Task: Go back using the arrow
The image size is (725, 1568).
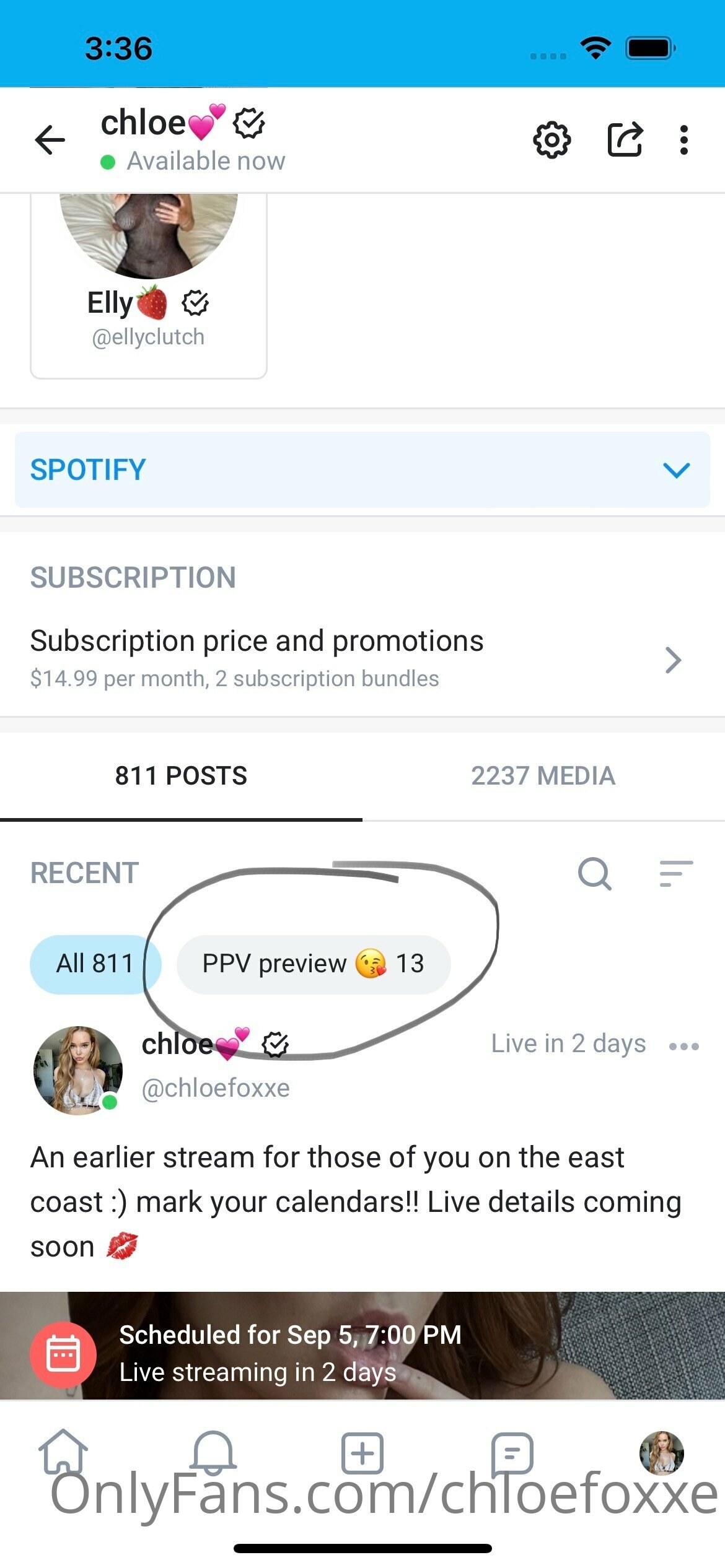Action: pyautogui.click(x=50, y=140)
